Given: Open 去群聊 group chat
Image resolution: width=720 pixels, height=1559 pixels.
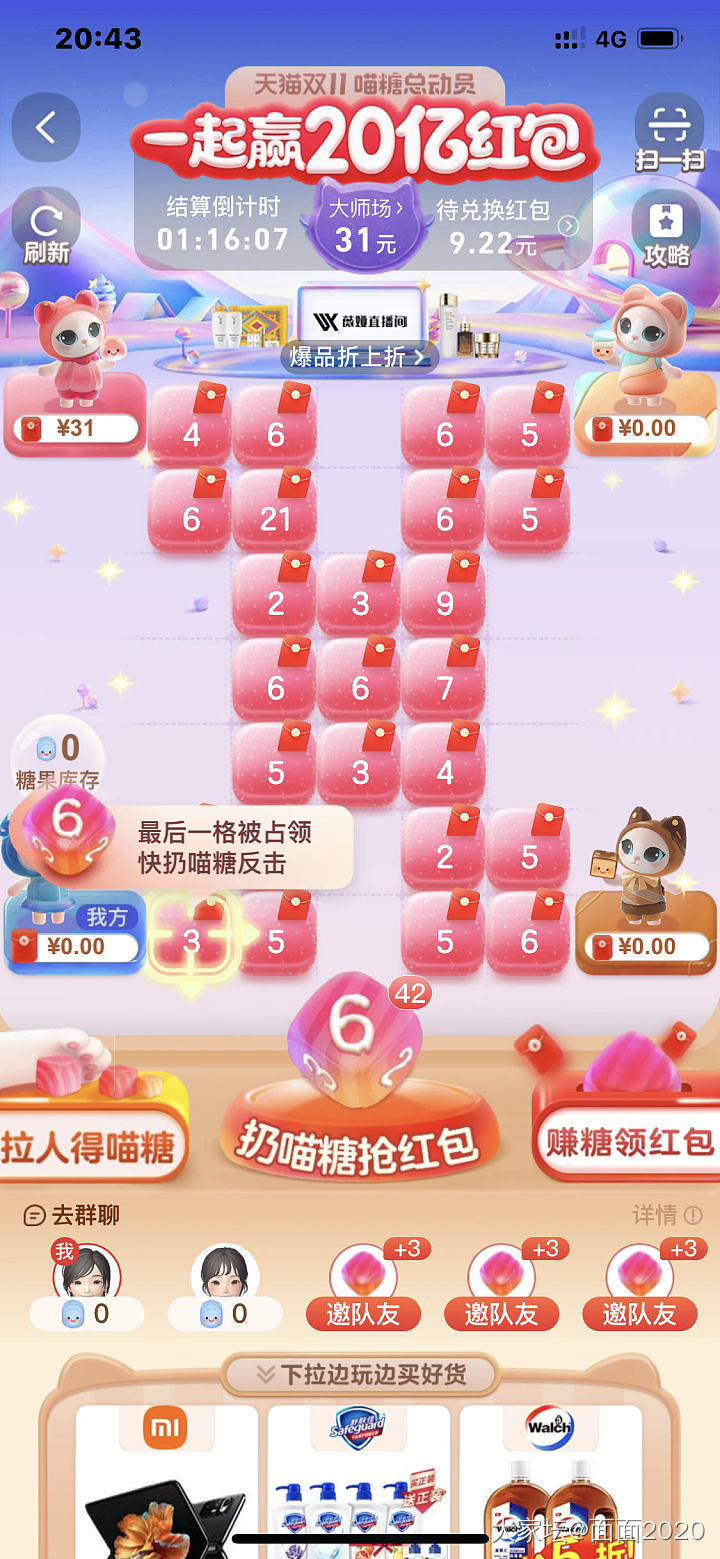Looking at the screenshot, I should point(72,1215).
